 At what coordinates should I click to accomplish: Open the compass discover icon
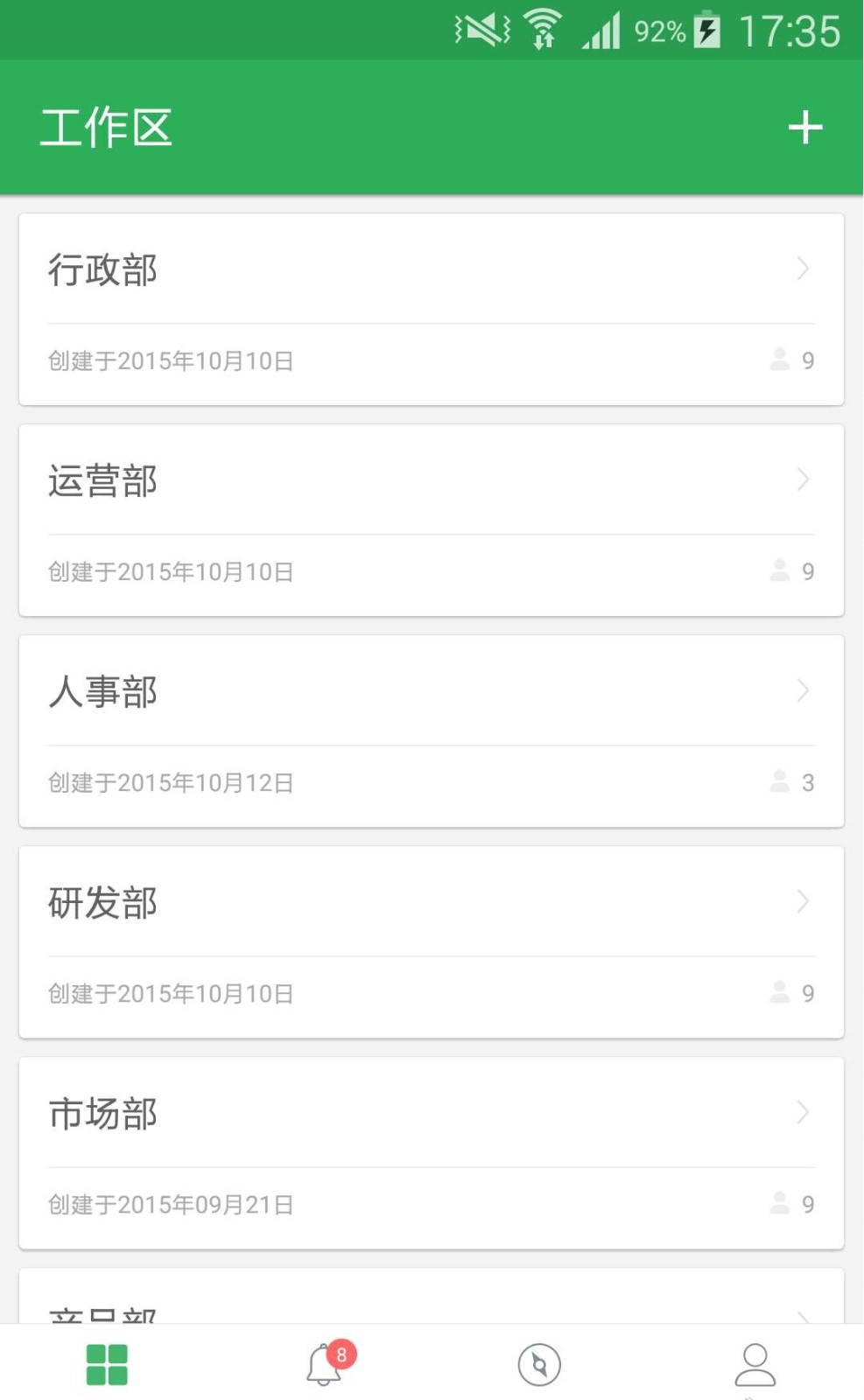[541, 1362]
